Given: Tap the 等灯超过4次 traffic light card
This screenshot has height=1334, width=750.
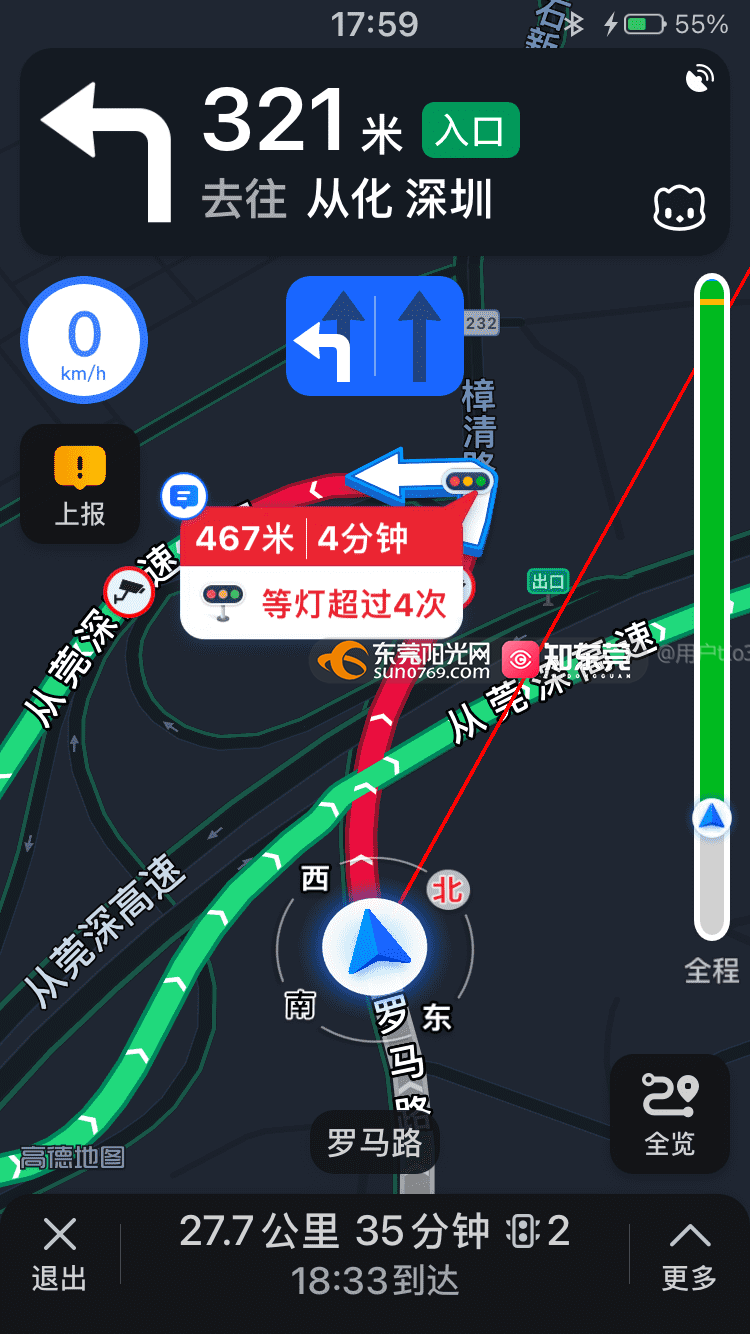Looking at the screenshot, I should [x=321, y=601].
